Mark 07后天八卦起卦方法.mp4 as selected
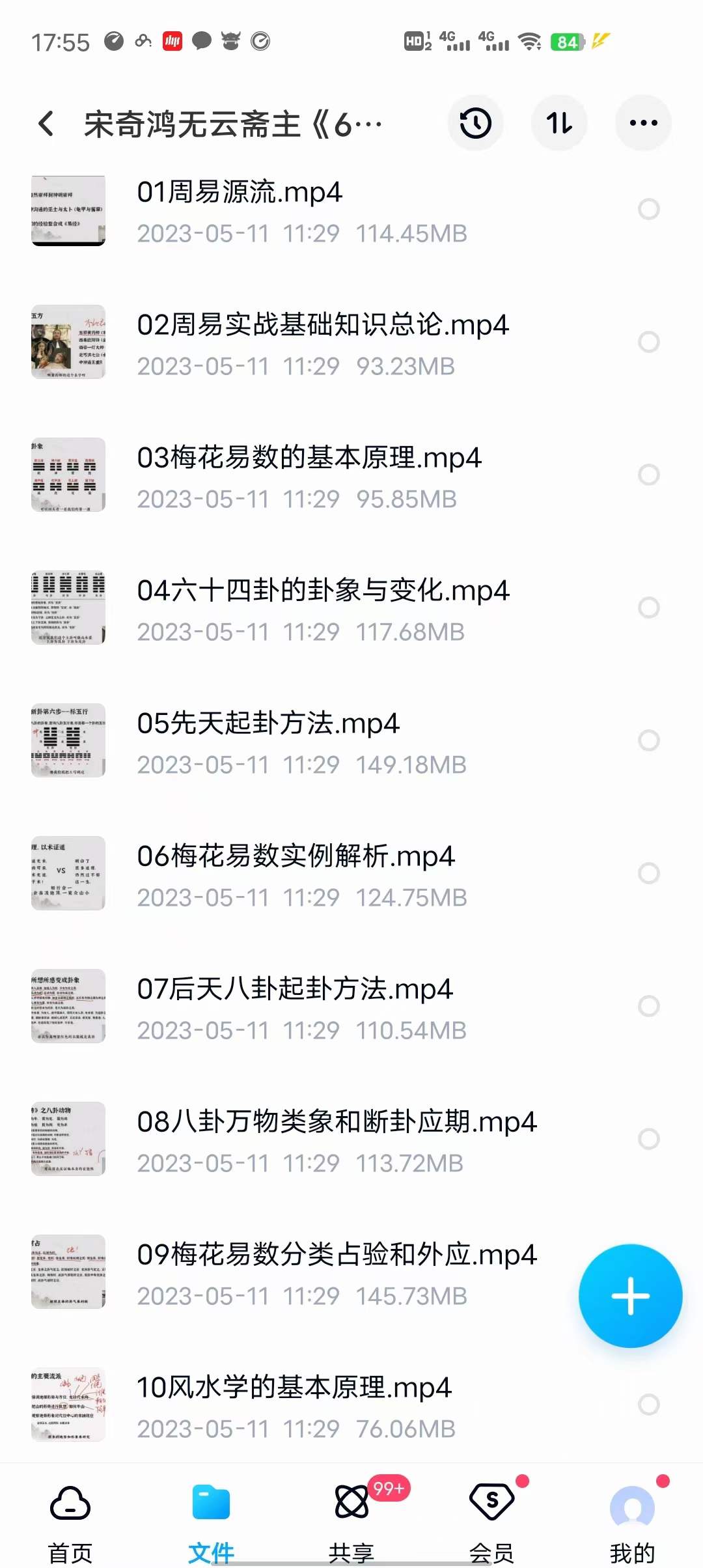The width and height of the screenshot is (703, 1568). tap(648, 1006)
